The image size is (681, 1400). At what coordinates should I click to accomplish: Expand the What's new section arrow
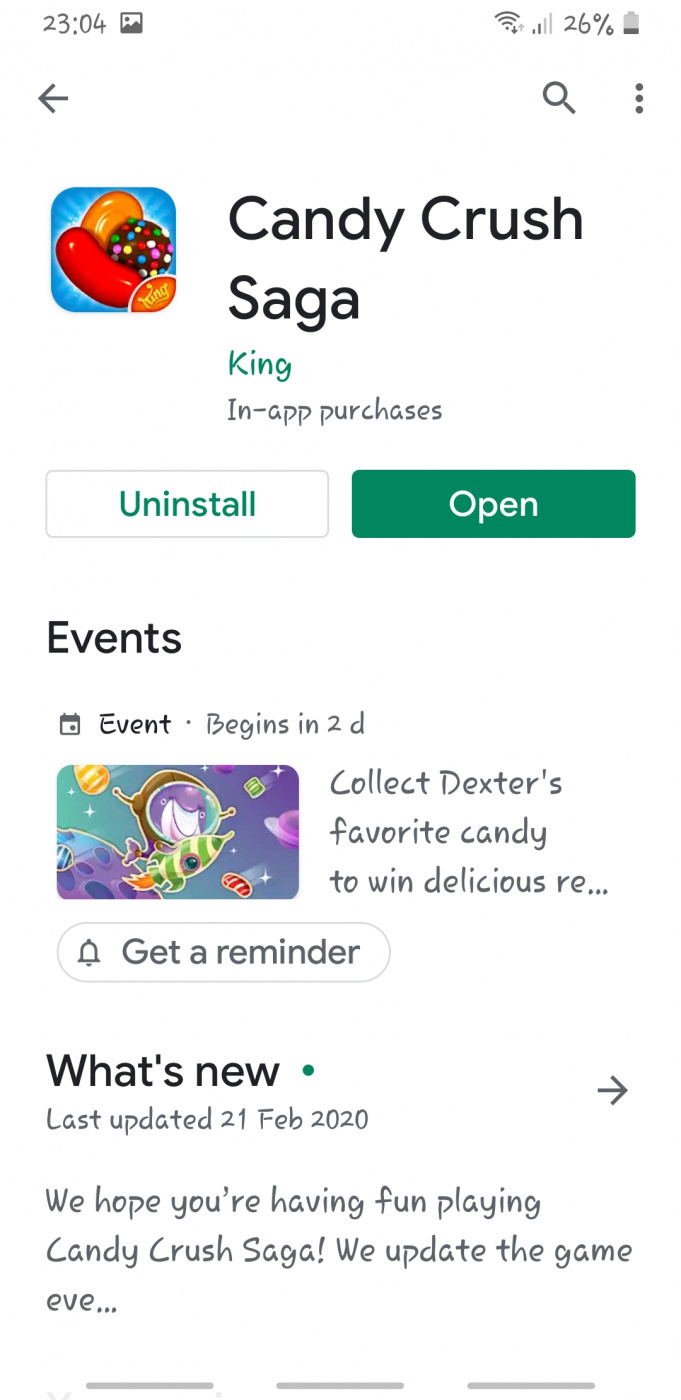(x=611, y=1089)
